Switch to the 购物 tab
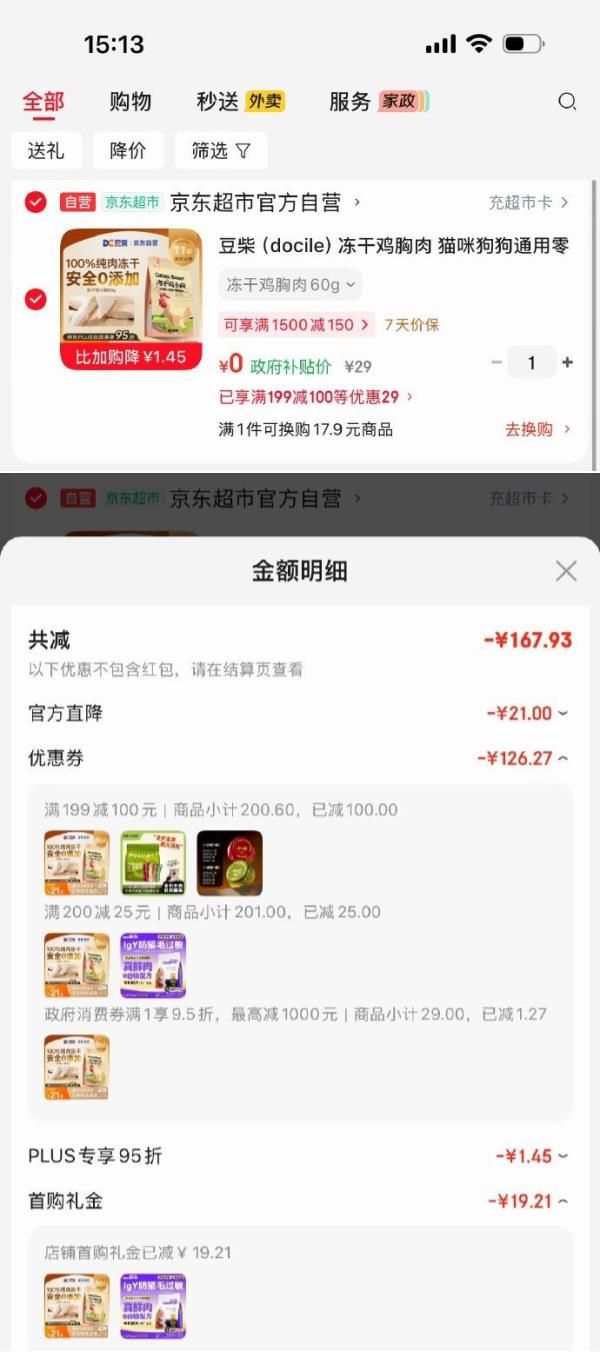Viewport: 600px width, 1352px height. point(130,101)
